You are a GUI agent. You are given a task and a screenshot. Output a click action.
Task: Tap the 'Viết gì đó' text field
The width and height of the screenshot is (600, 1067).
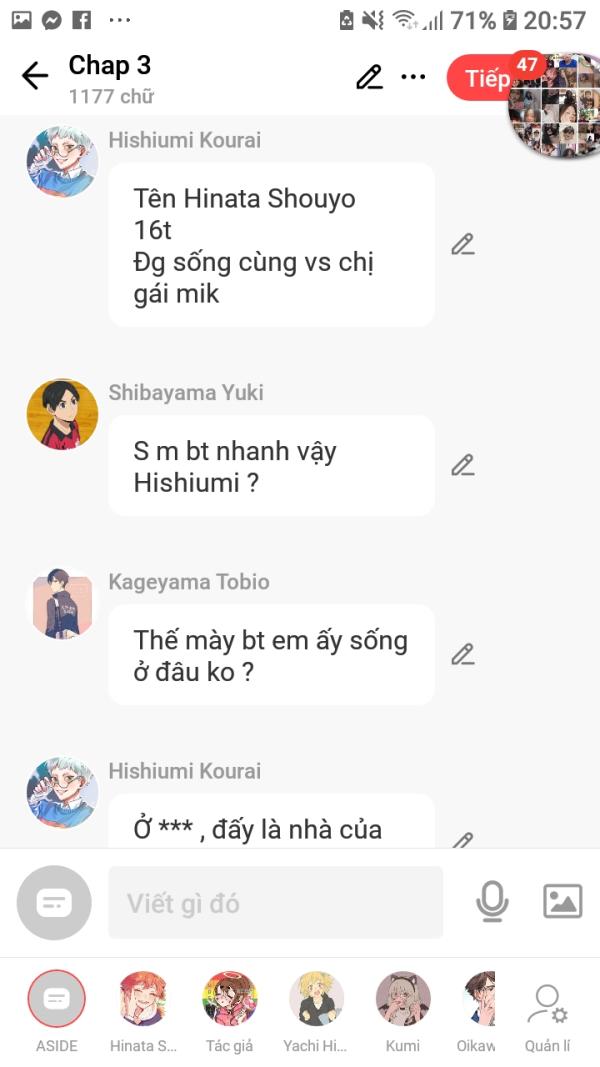tap(276, 902)
